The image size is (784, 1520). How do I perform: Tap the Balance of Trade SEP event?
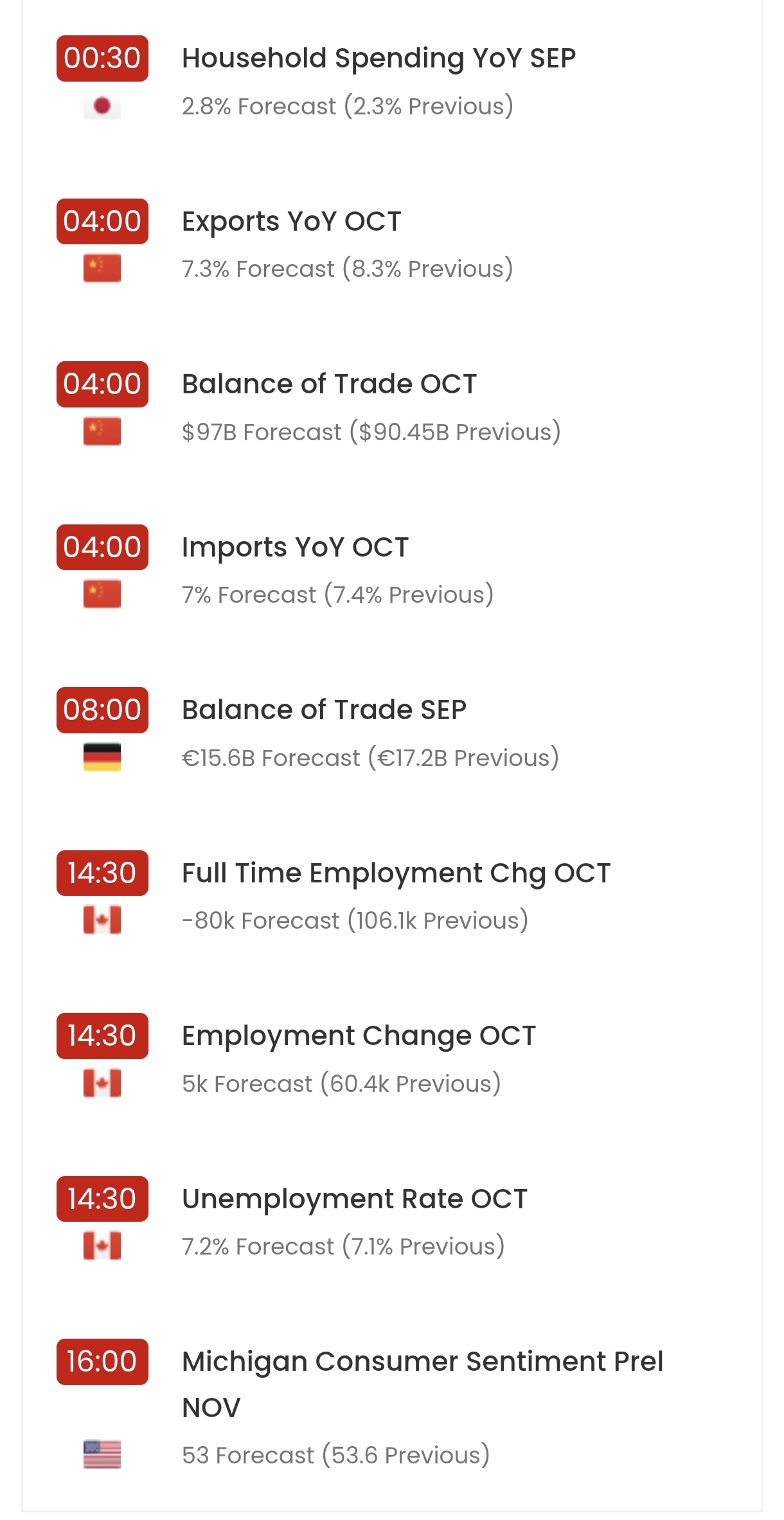pos(324,710)
